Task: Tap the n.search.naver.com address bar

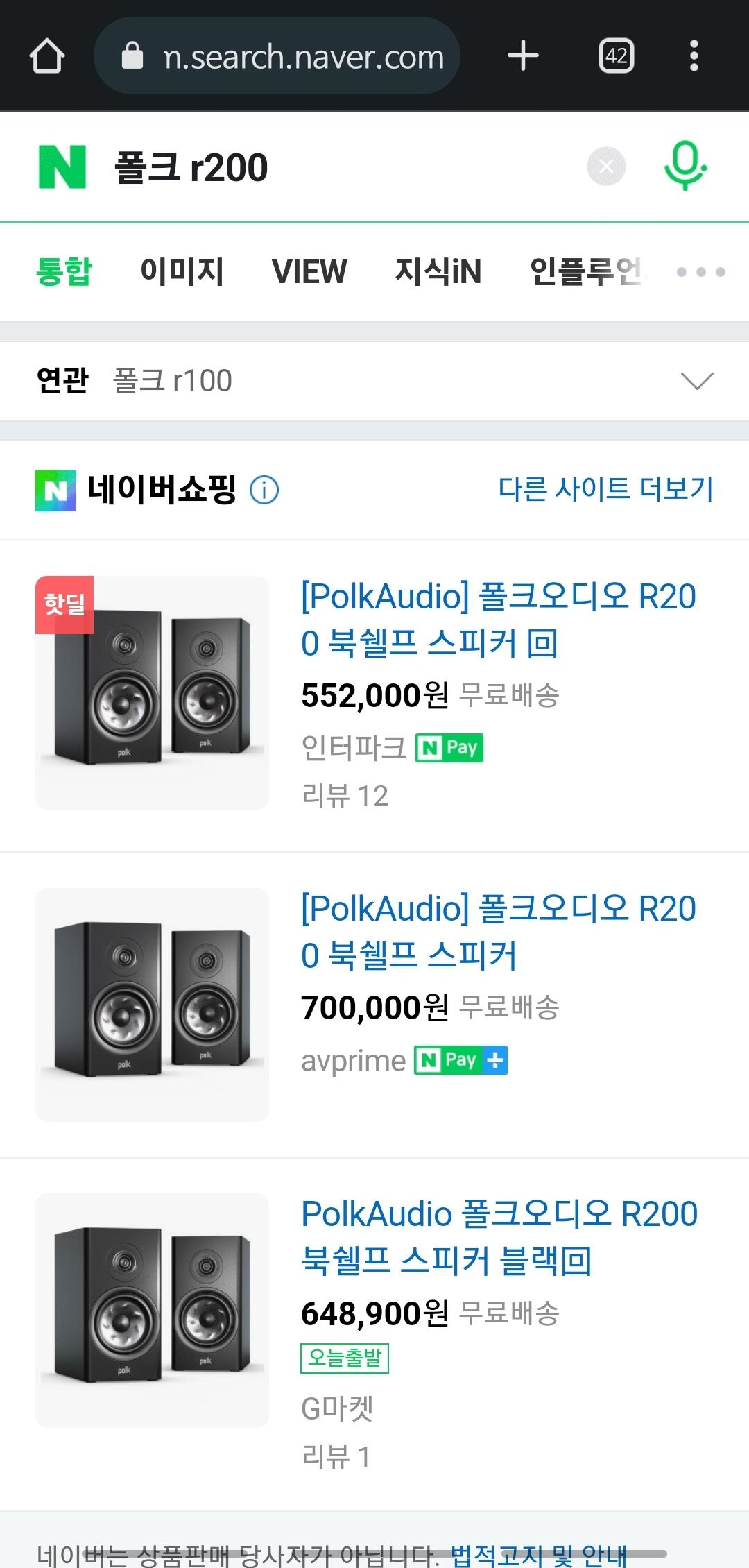Action: (277, 56)
